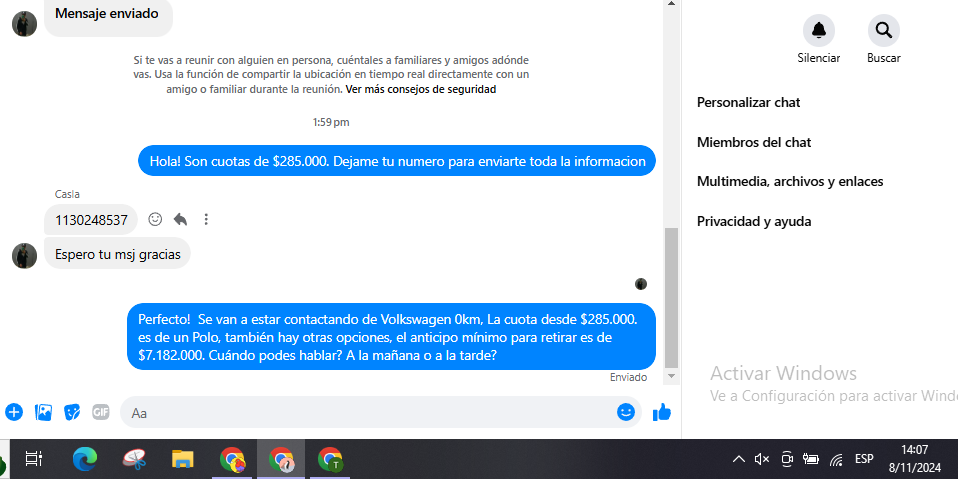Viewport: 958px width, 479px height.
Task: Choose a GIF to send
Action: pyautogui.click(x=100, y=412)
